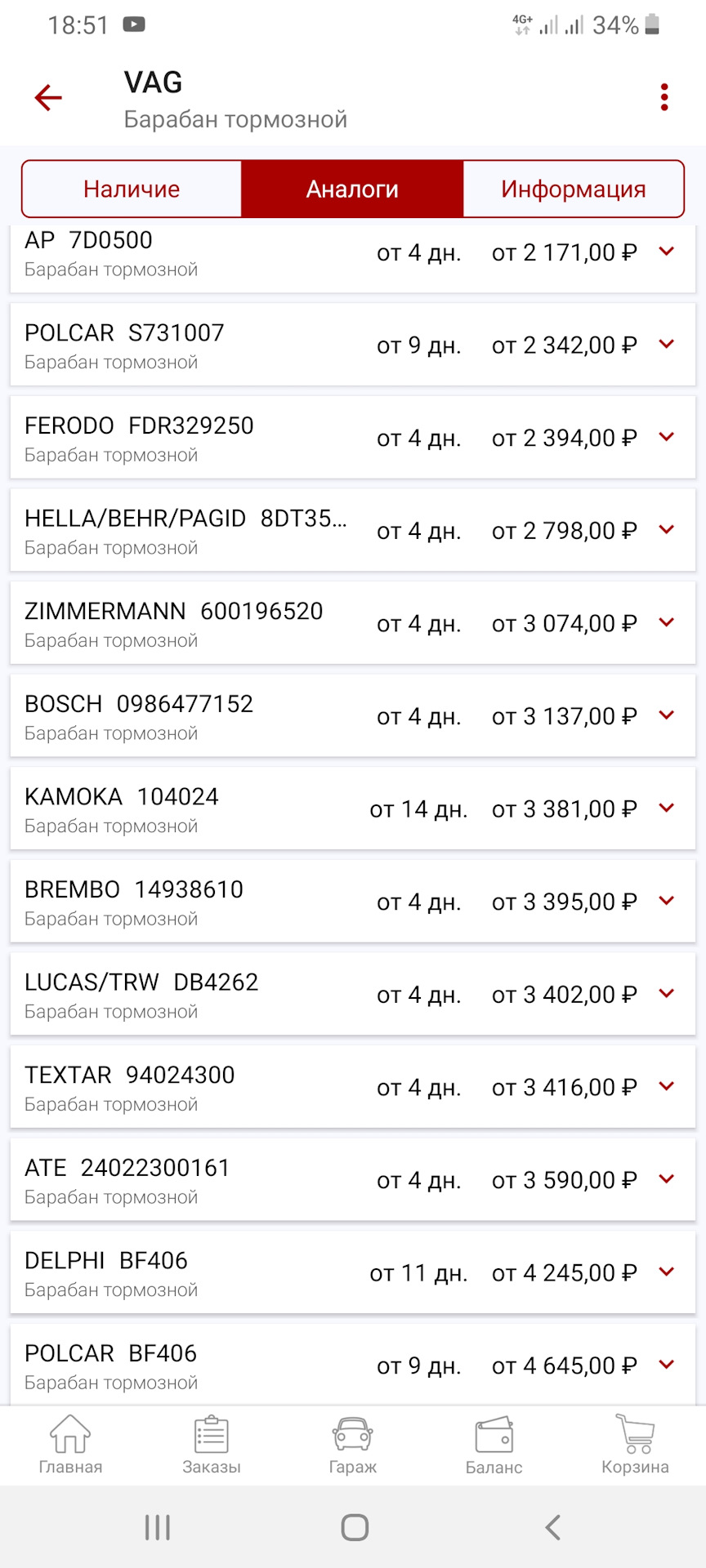This screenshot has width=706, height=1568.
Task: Open the KAMOKA 104024 item
Action: pos(353,808)
